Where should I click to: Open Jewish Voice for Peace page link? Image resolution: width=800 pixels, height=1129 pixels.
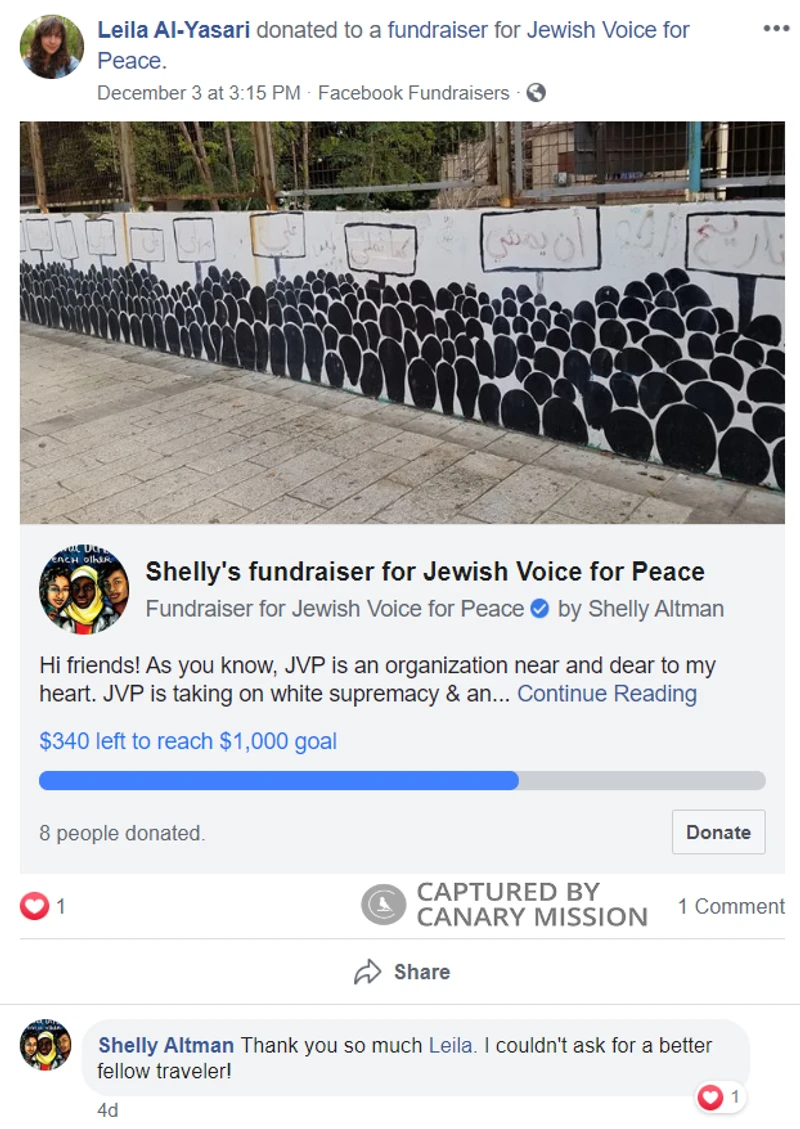pos(608,30)
